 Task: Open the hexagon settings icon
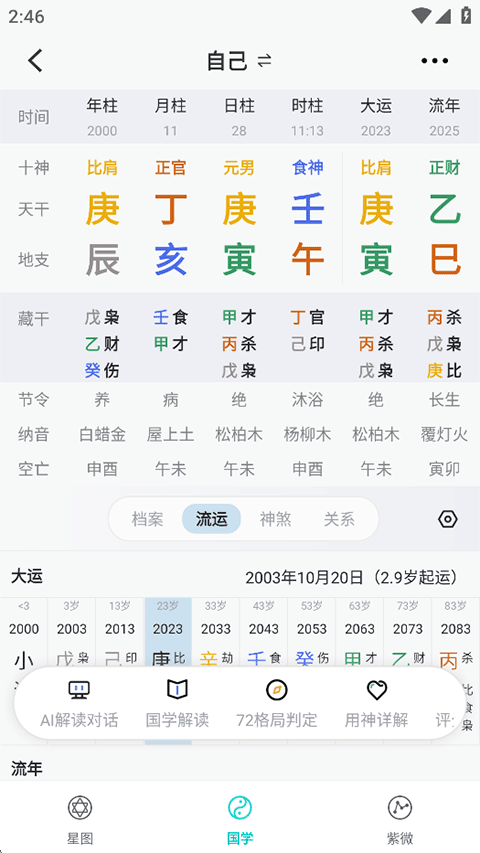[x=447, y=520]
